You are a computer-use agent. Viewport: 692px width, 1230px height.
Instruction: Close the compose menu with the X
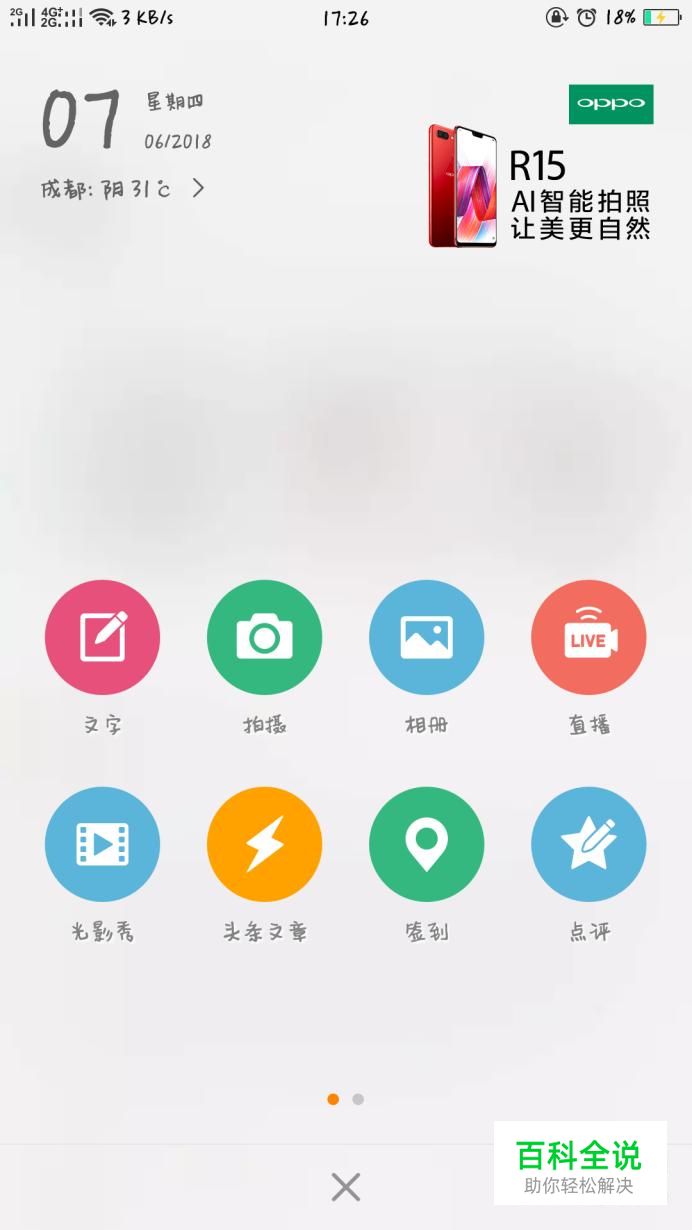coord(346,1187)
